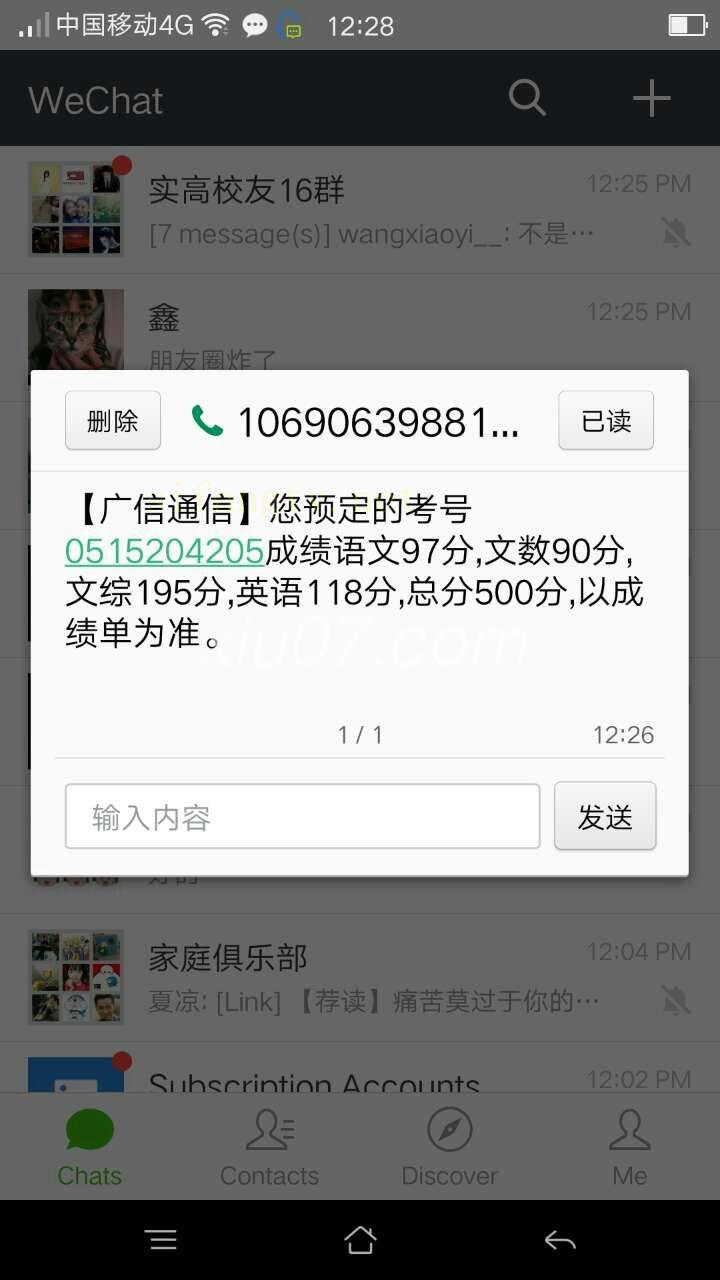Focus the 输入内容 reply field

(x=302, y=817)
